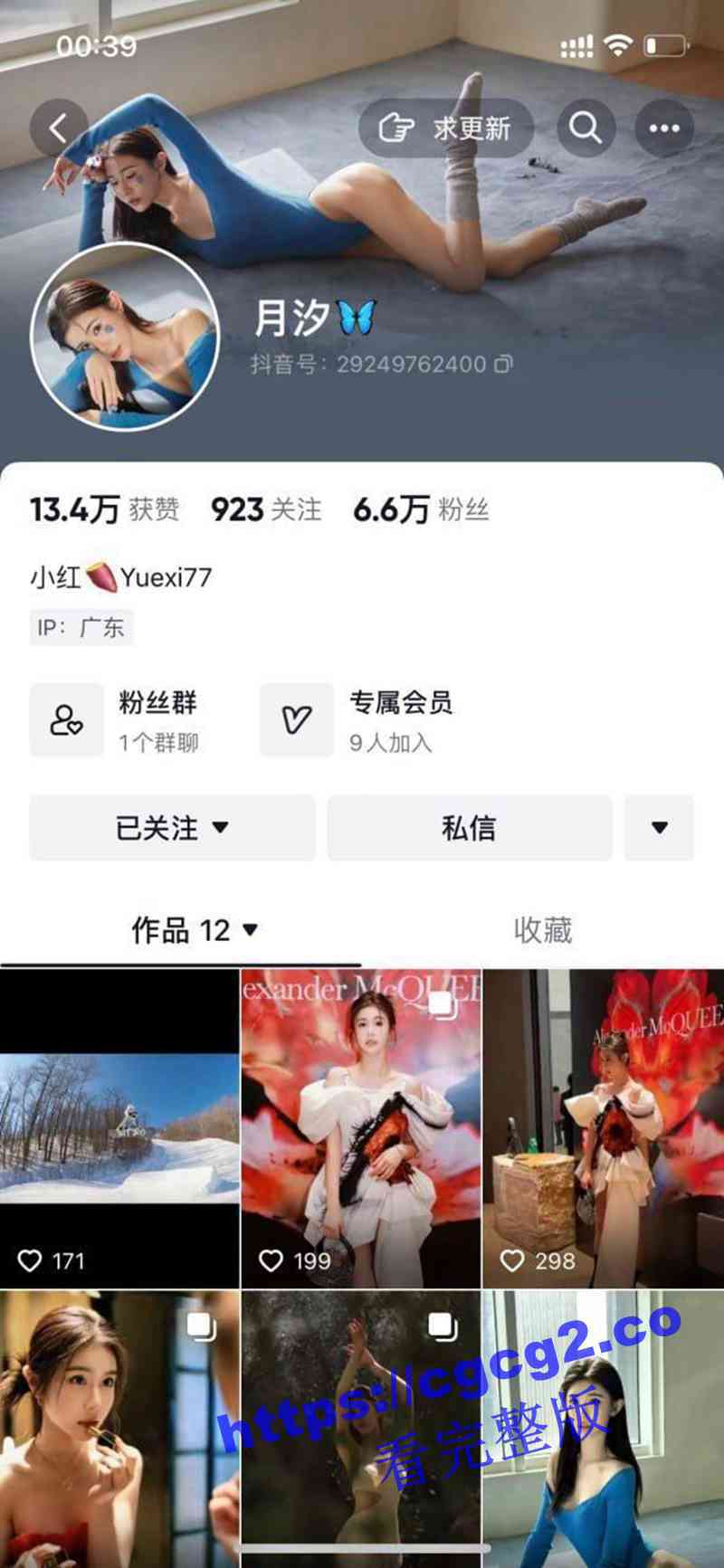Open the 923 关注 following list

click(266, 509)
